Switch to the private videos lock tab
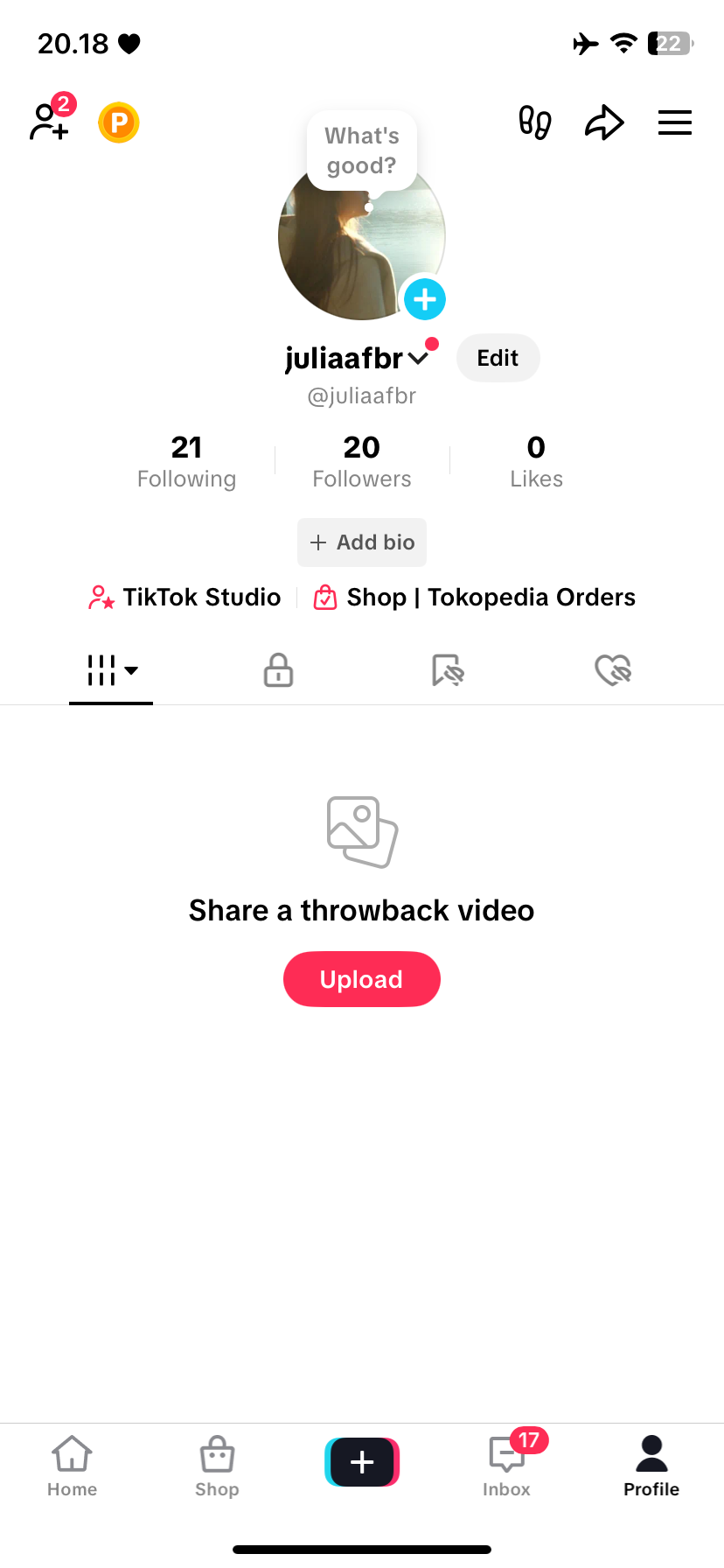This screenshot has height=1568, width=724. pyautogui.click(x=278, y=670)
